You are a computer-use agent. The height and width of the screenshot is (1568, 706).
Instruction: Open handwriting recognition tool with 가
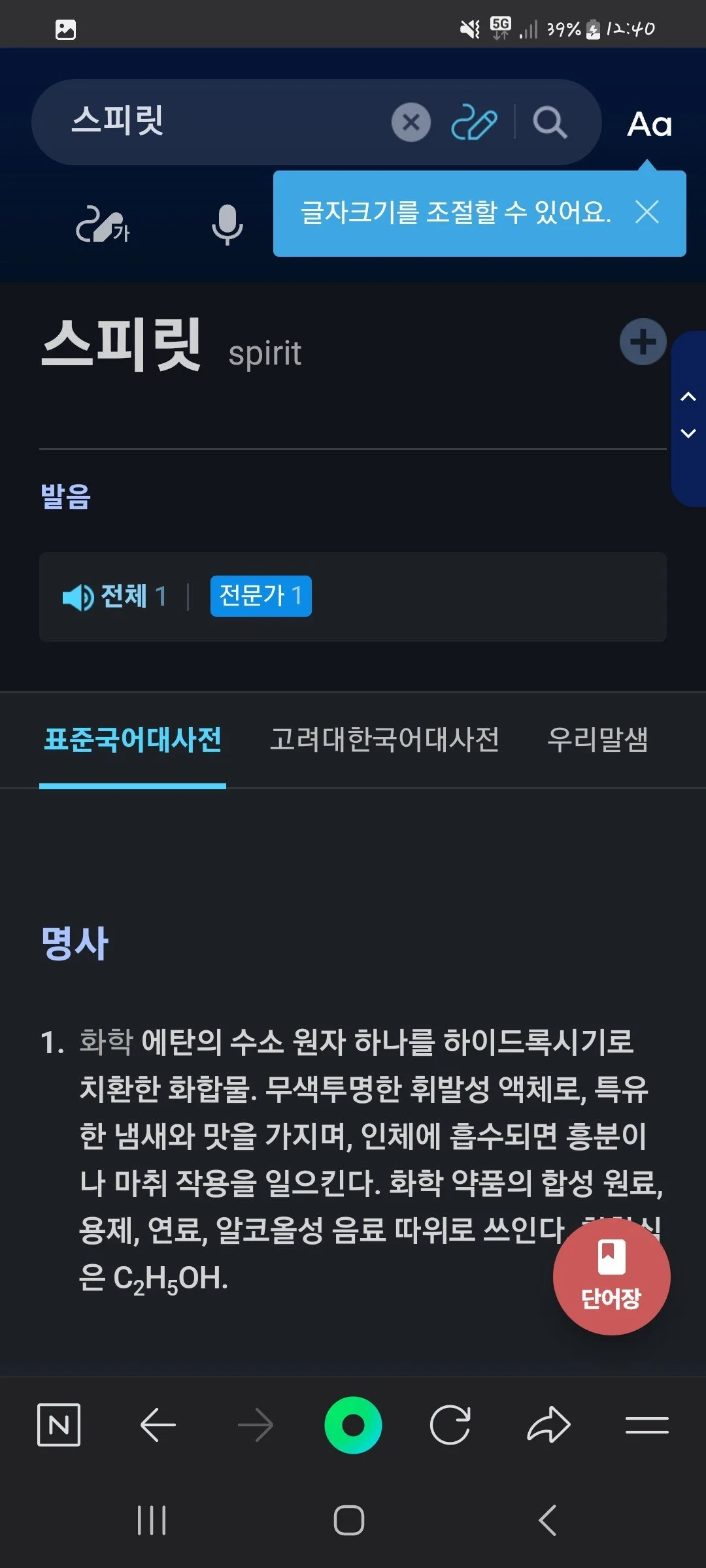pyautogui.click(x=103, y=224)
